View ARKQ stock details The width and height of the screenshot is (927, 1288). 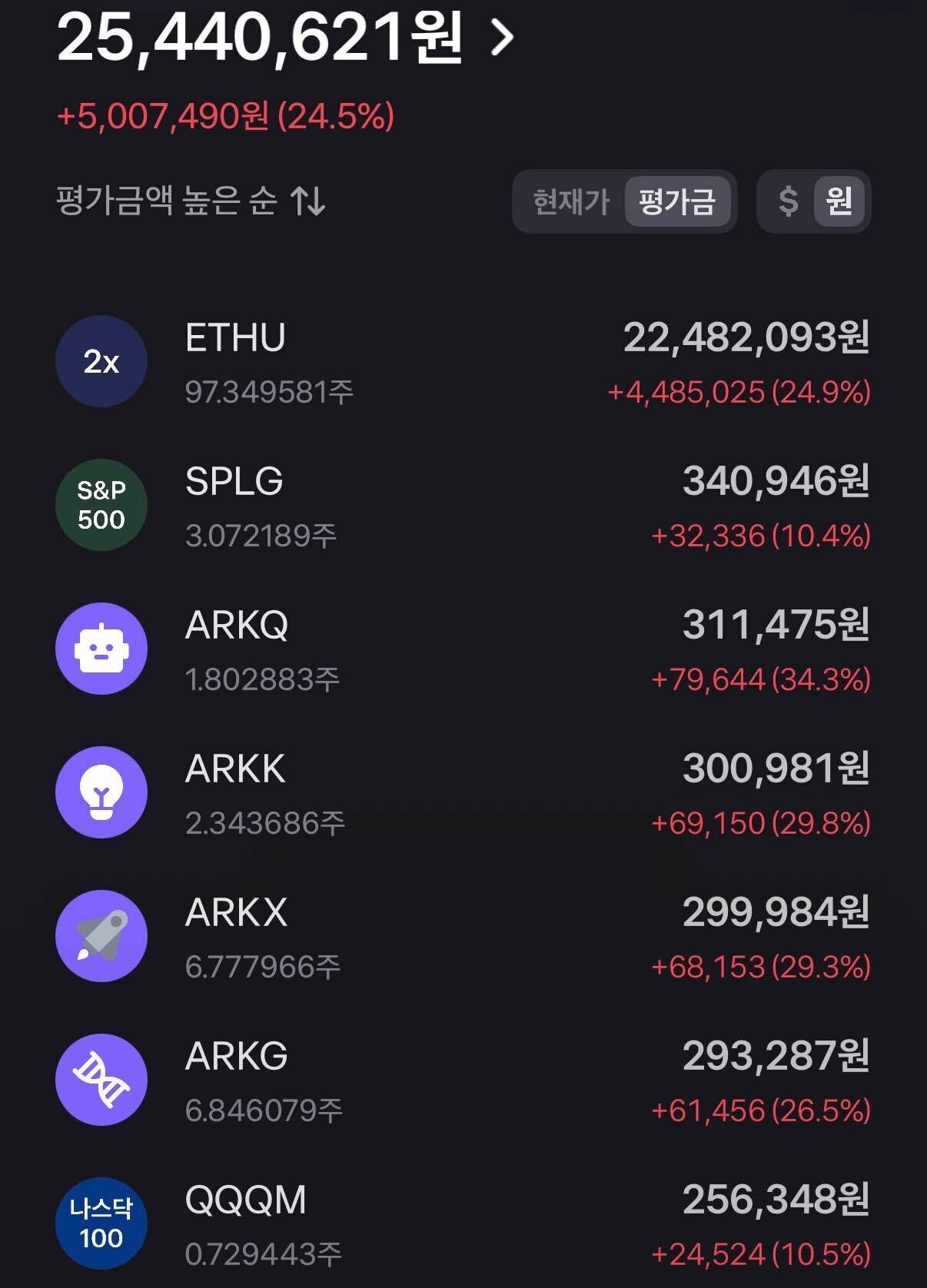pyautogui.click(x=461, y=650)
